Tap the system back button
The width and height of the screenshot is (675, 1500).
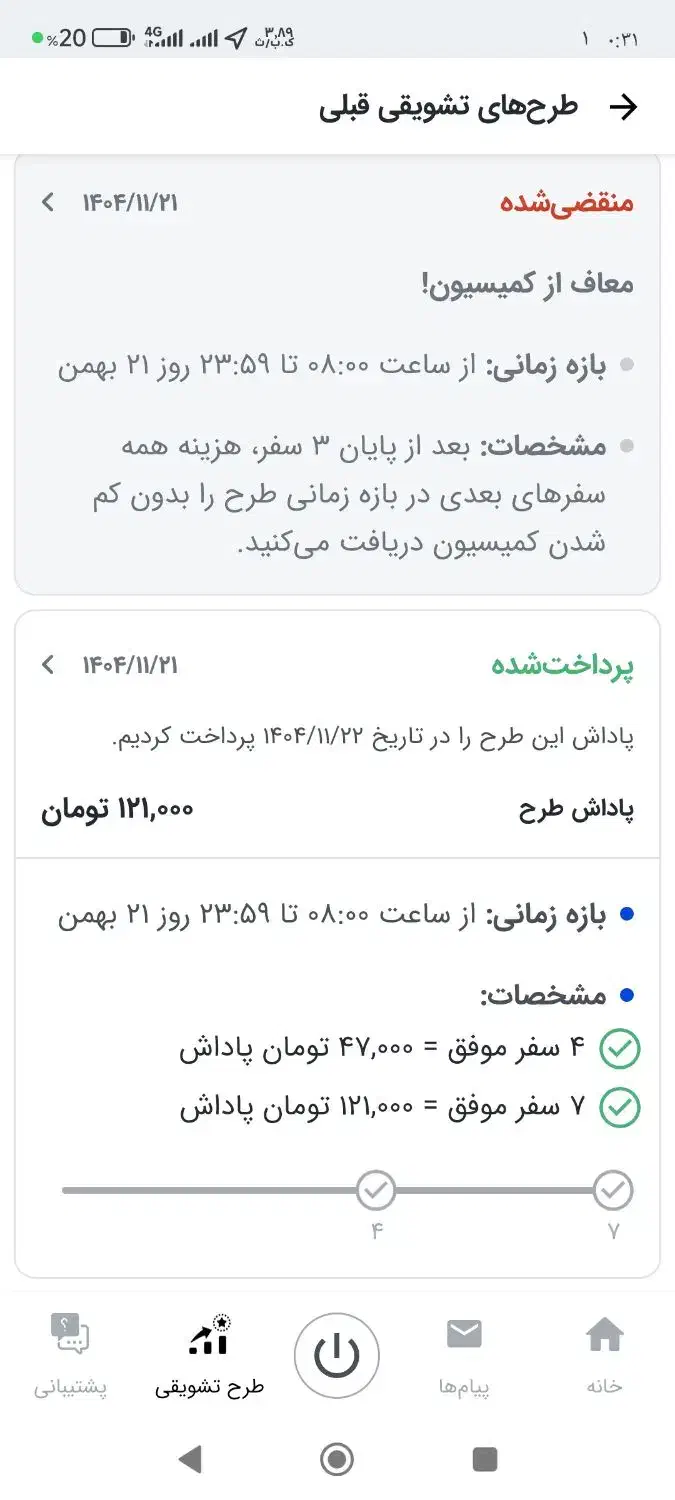(x=190, y=1459)
